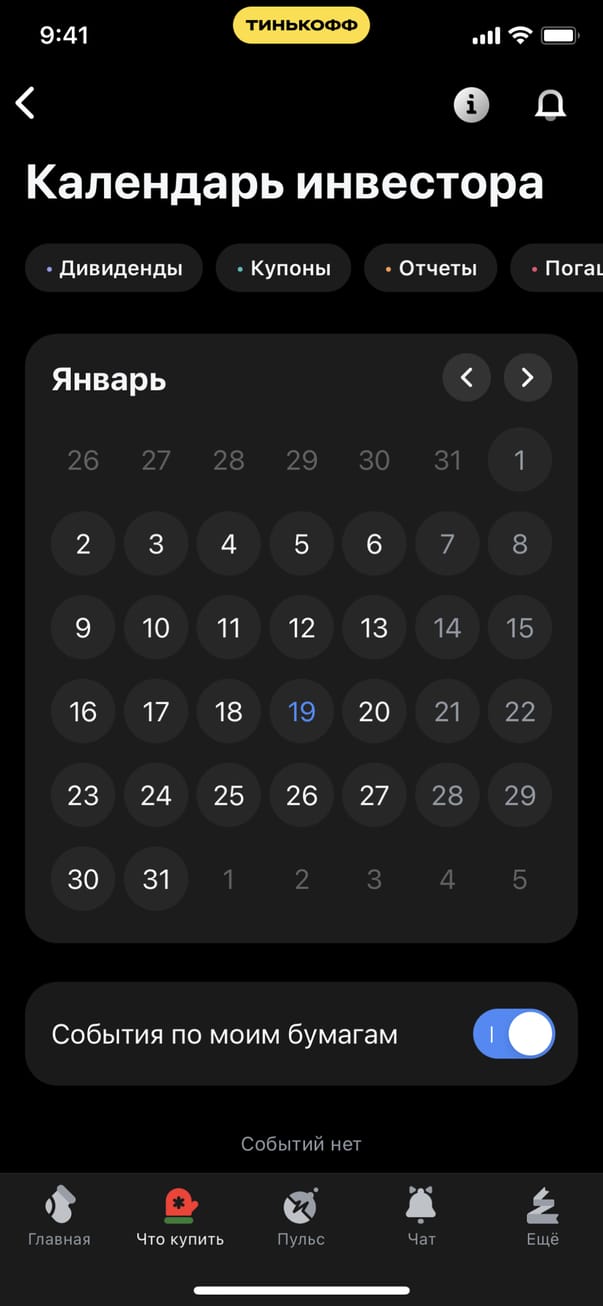603x1306 pixels.
Task: Select January 19 in the calendar
Action: [301, 712]
